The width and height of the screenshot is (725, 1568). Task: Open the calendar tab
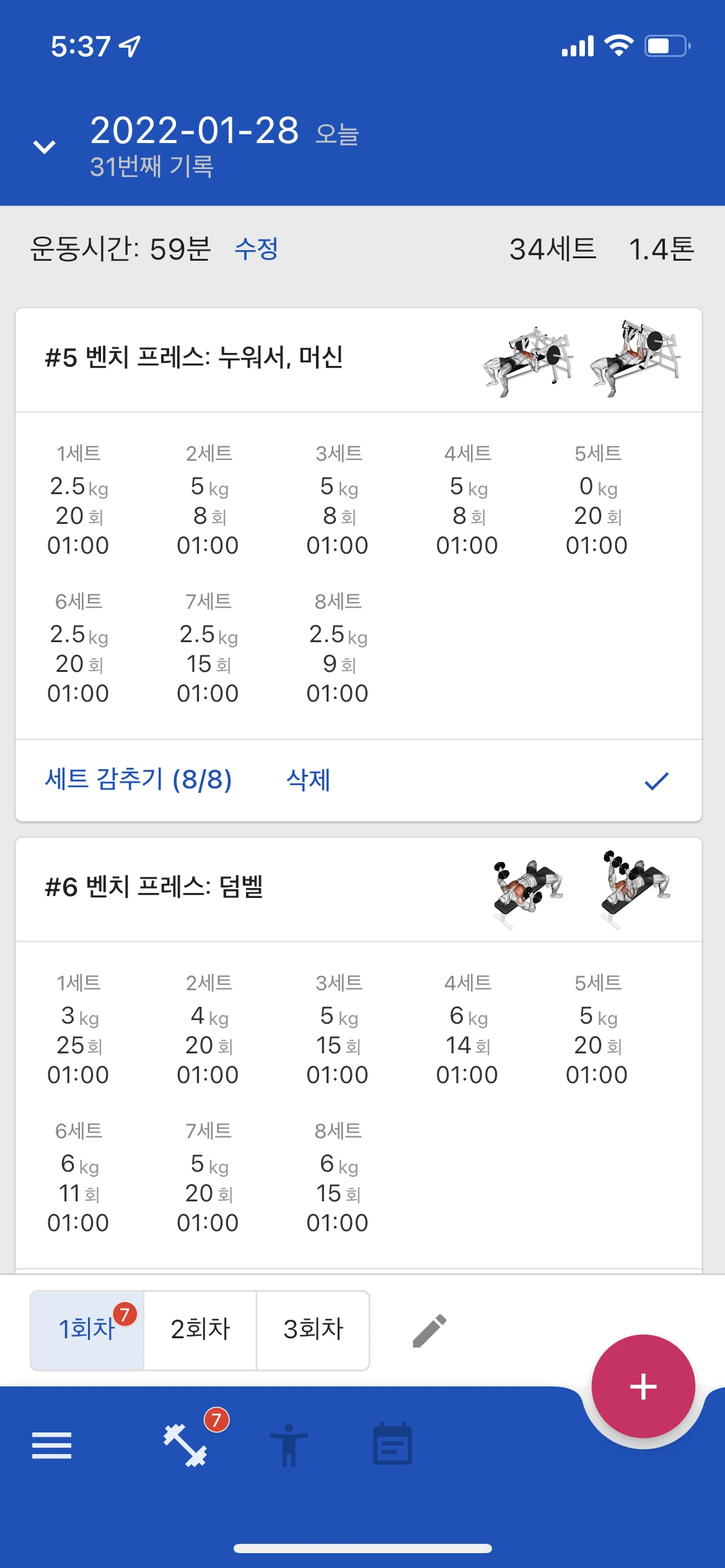coord(392,1445)
